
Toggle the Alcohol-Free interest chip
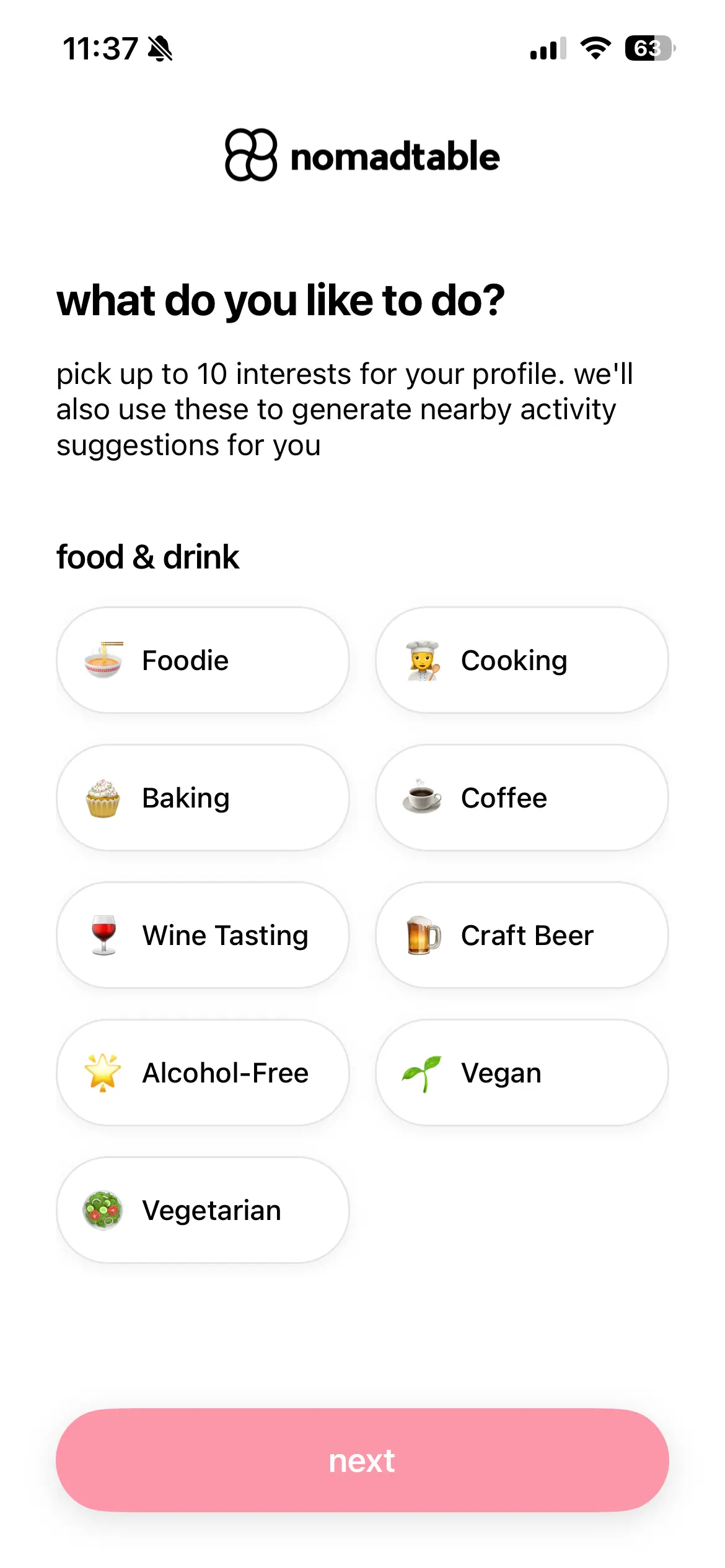coord(202,1073)
